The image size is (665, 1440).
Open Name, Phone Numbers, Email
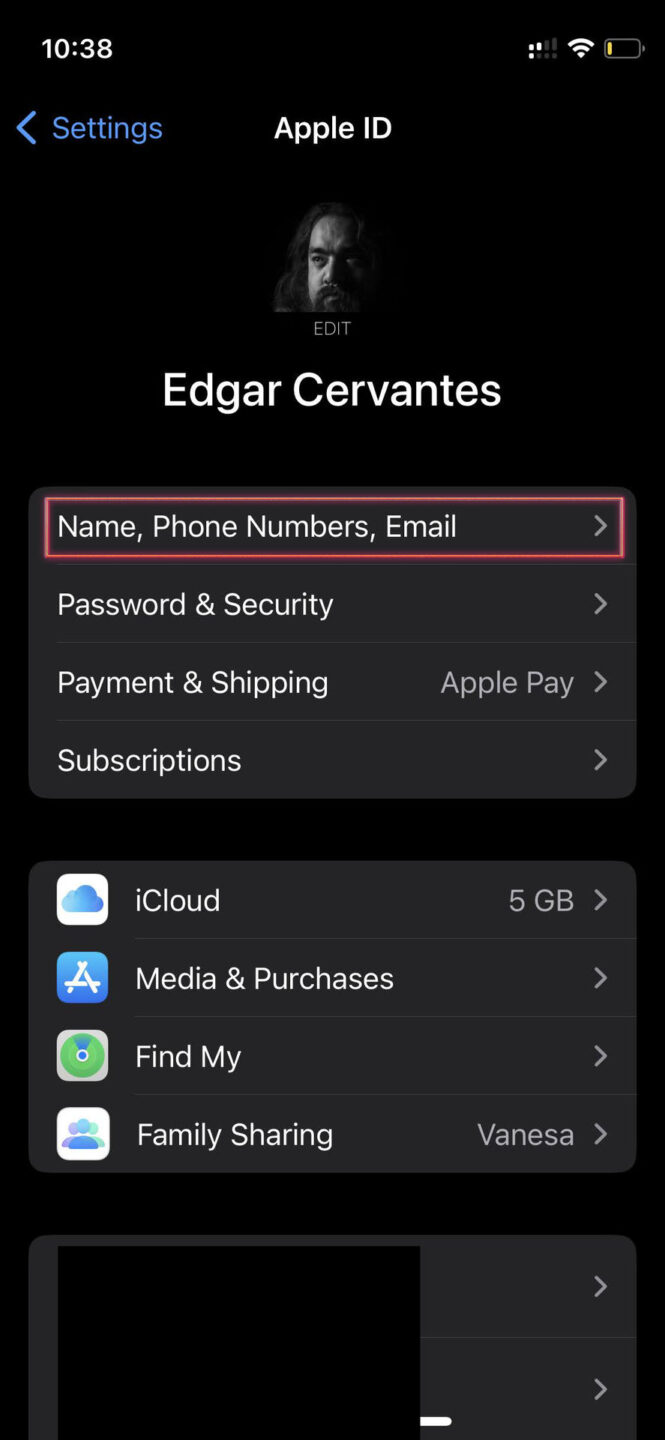pos(332,527)
